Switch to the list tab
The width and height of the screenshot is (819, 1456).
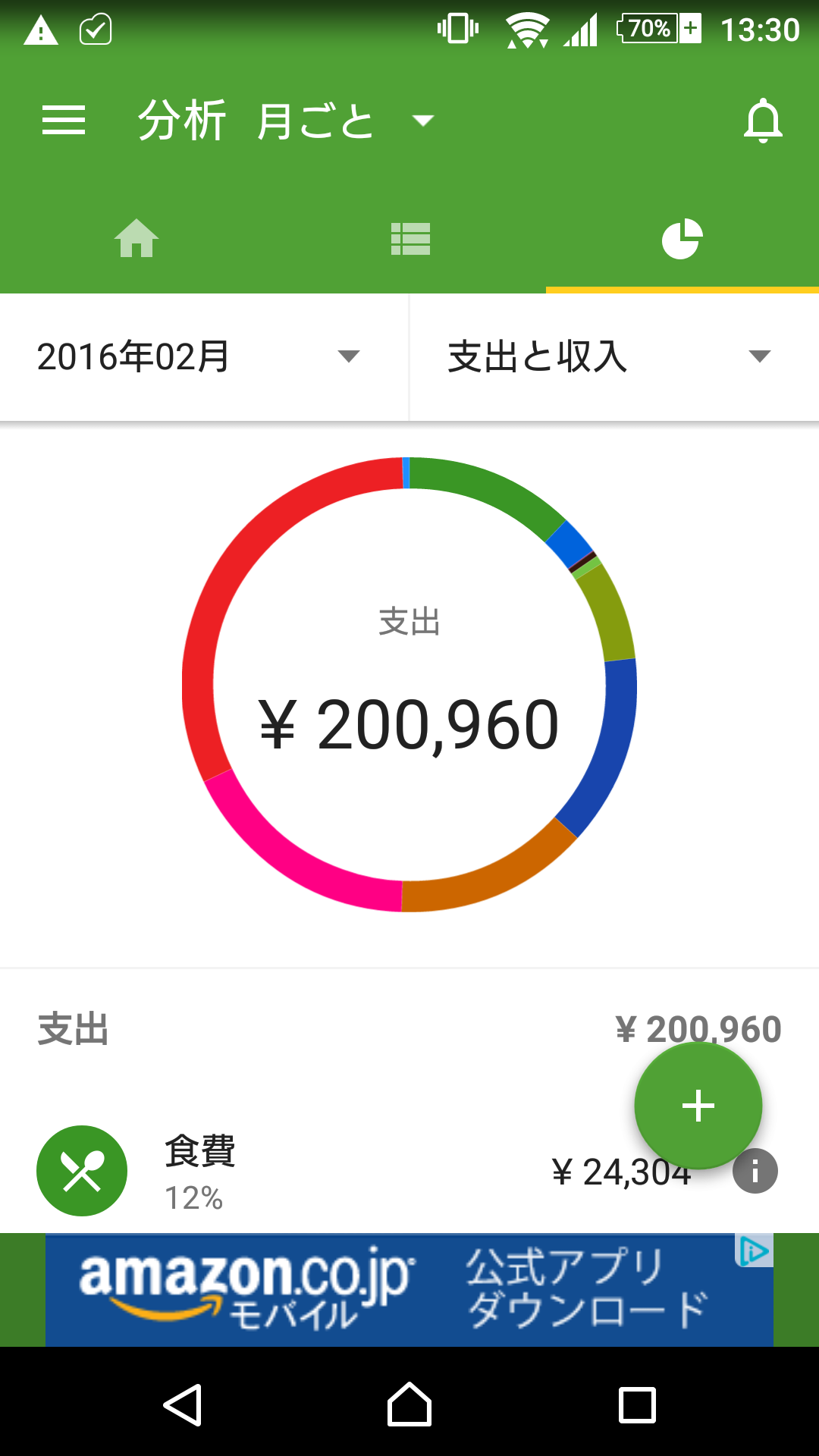(x=410, y=240)
